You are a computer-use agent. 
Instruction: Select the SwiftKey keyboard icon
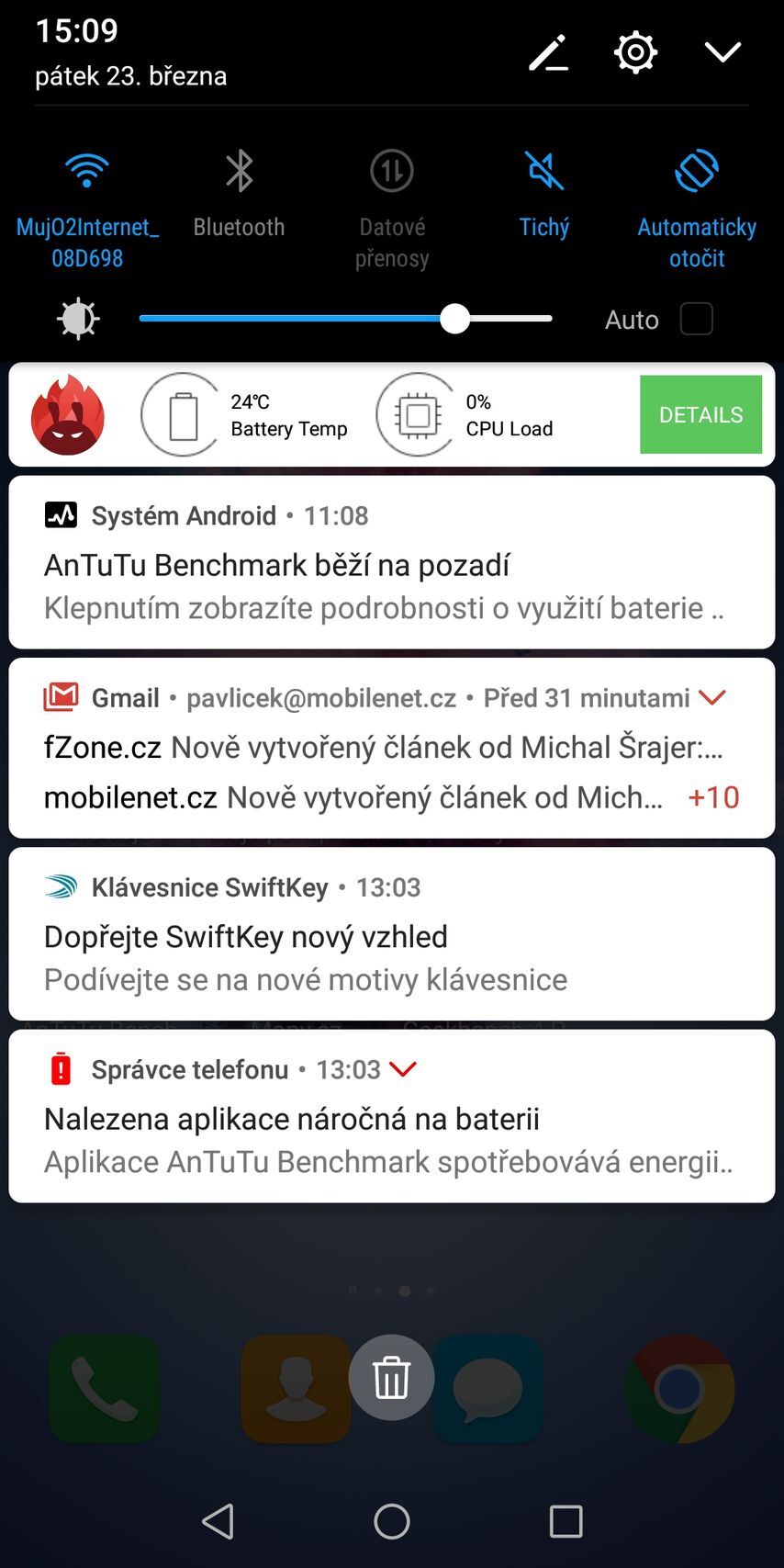point(61,886)
